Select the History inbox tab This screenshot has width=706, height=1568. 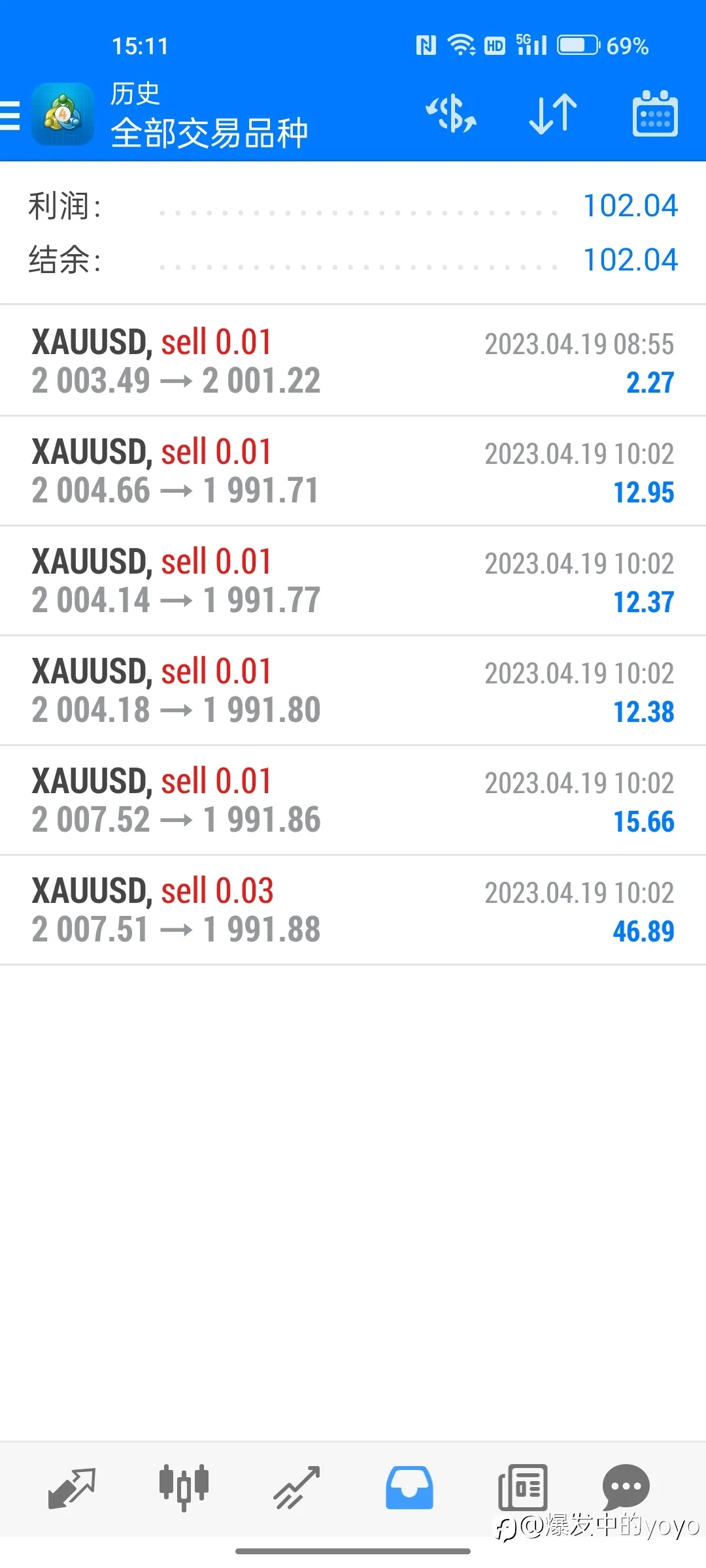[409, 1488]
